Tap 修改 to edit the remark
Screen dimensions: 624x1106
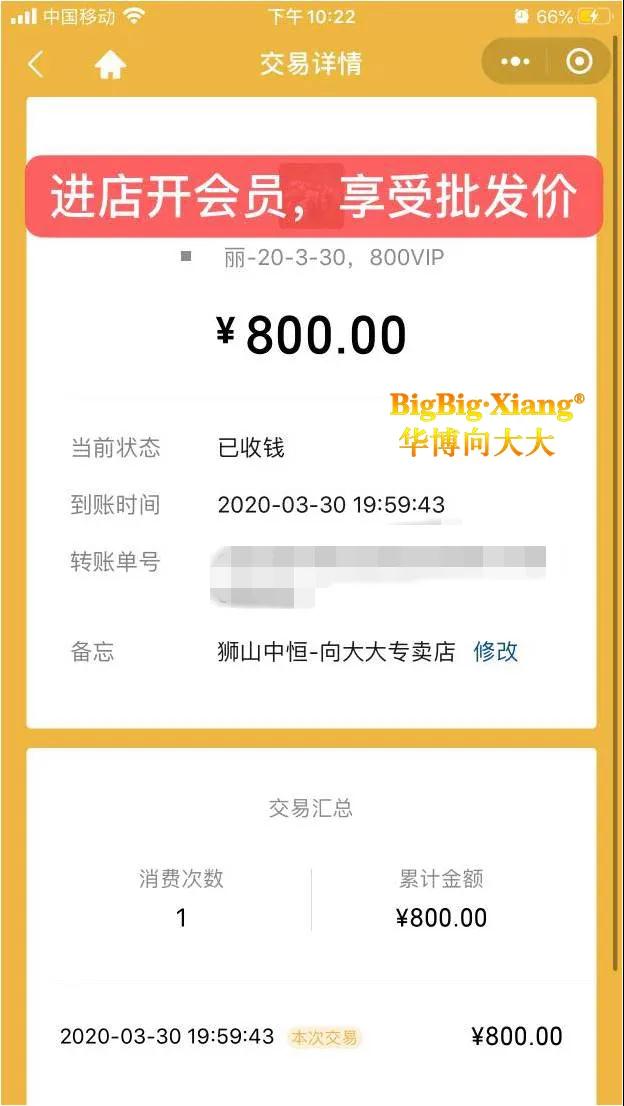(x=496, y=652)
